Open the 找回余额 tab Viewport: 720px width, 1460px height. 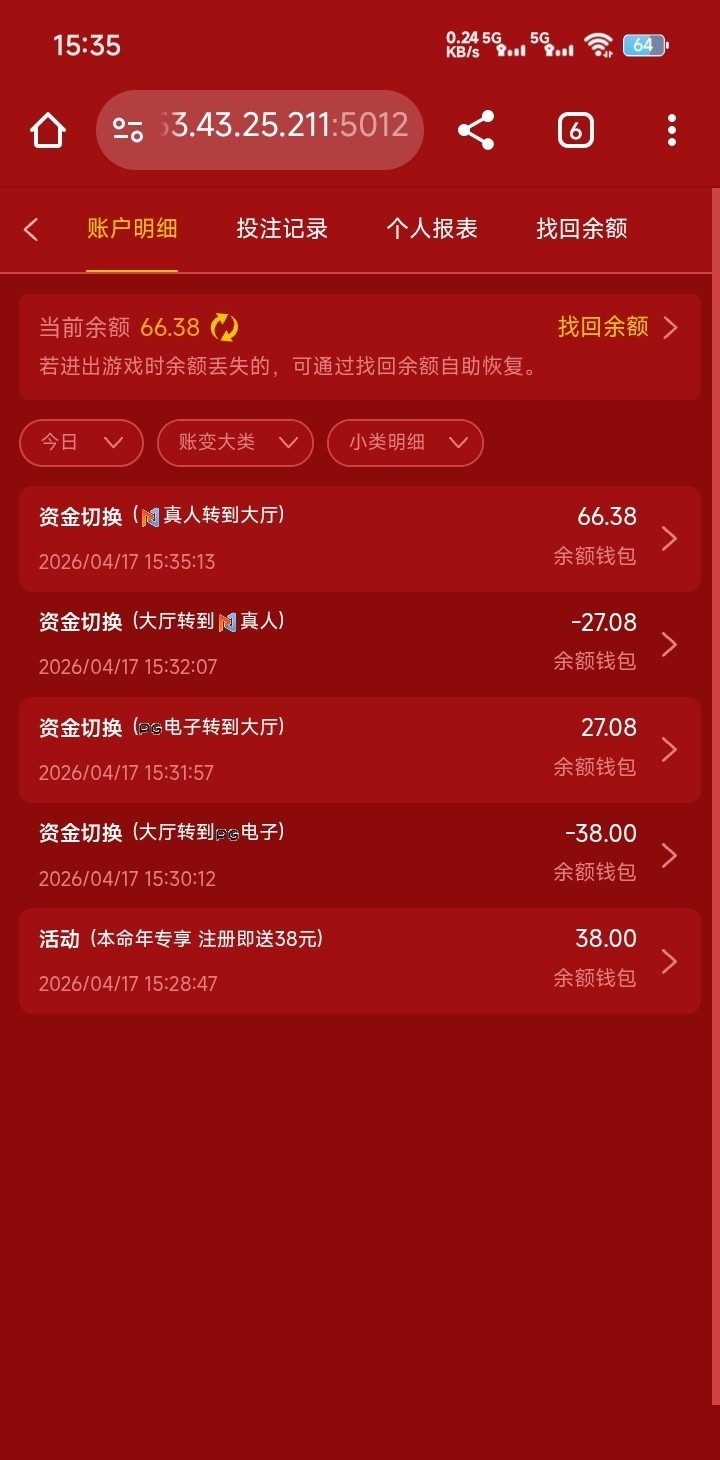click(x=581, y=229)
